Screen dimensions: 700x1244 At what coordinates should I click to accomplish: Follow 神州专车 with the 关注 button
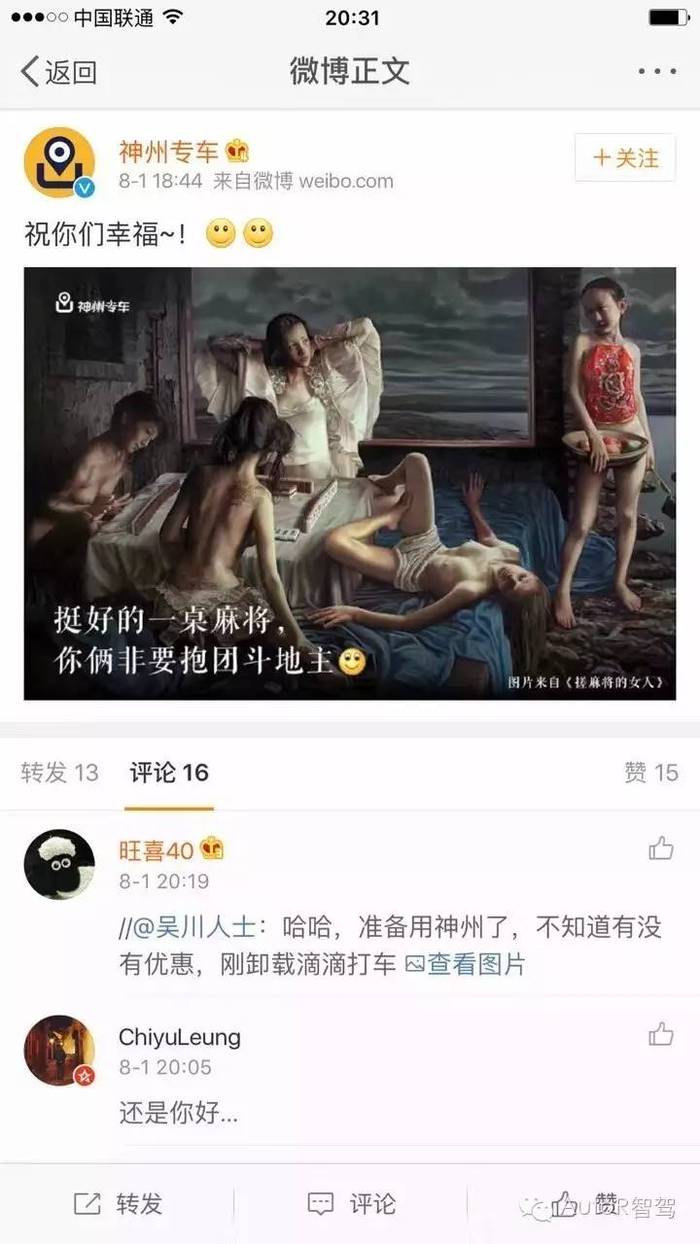(x=625, y=158)
